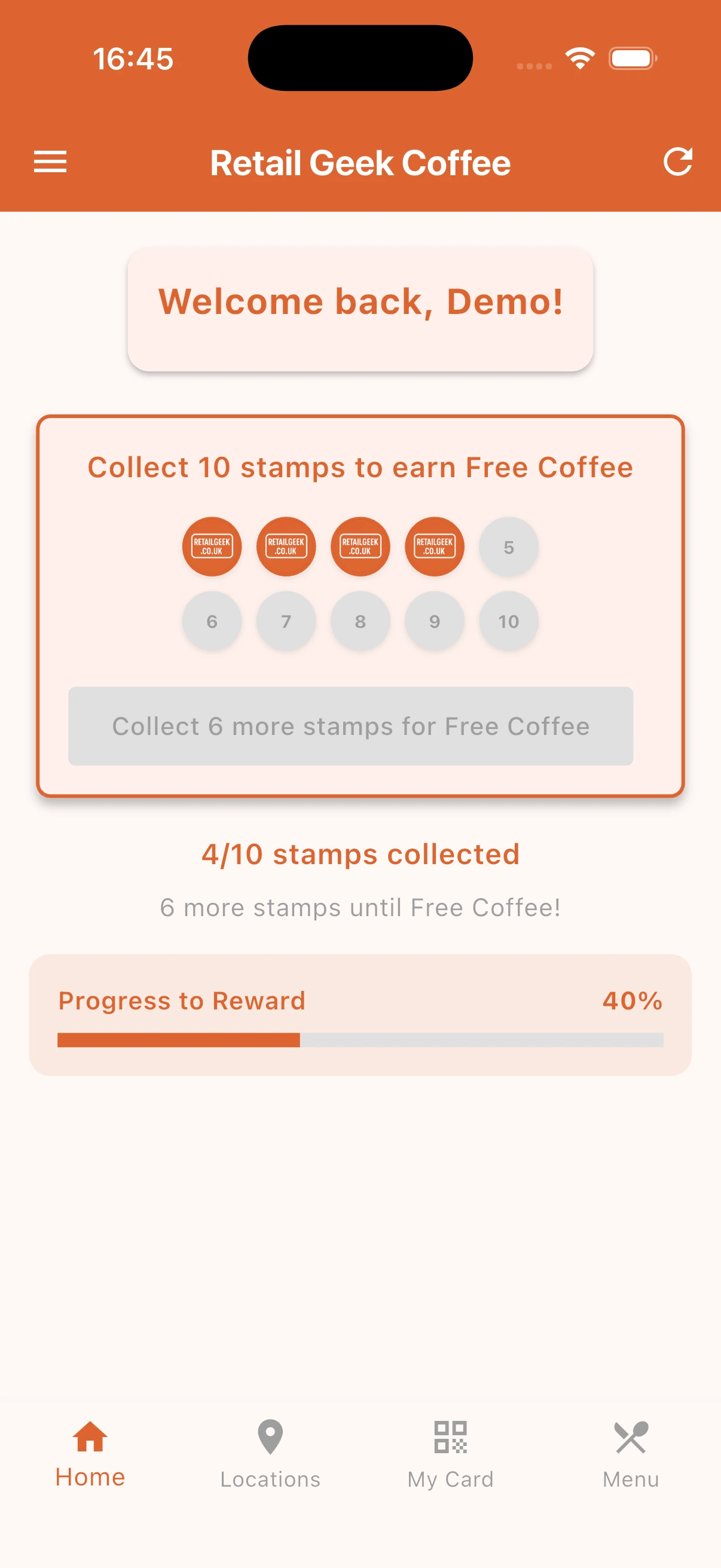This screenshot has width=721, height=1568.
Task: Tap the first RetailGeek stamp
Action: 212,546
